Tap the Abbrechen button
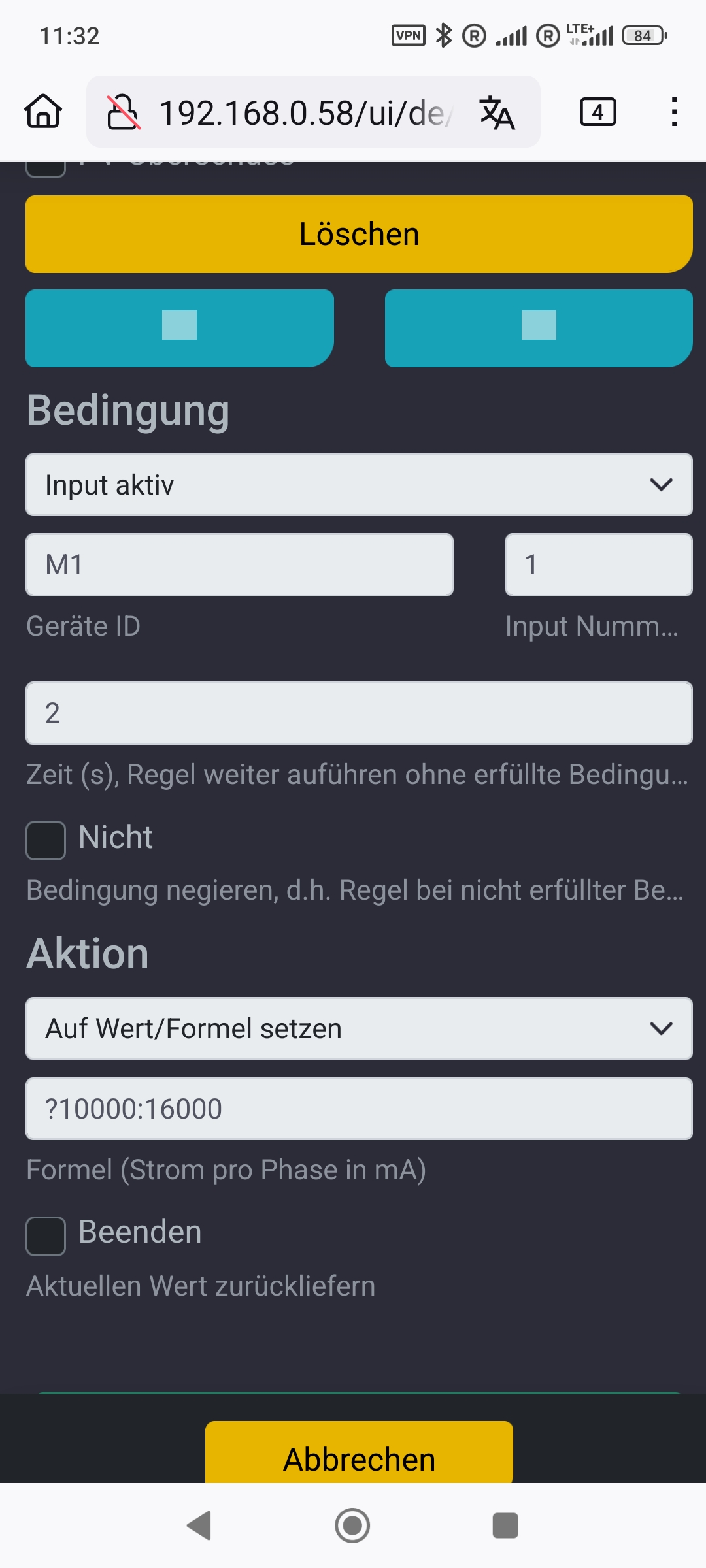 [359, 1453]
